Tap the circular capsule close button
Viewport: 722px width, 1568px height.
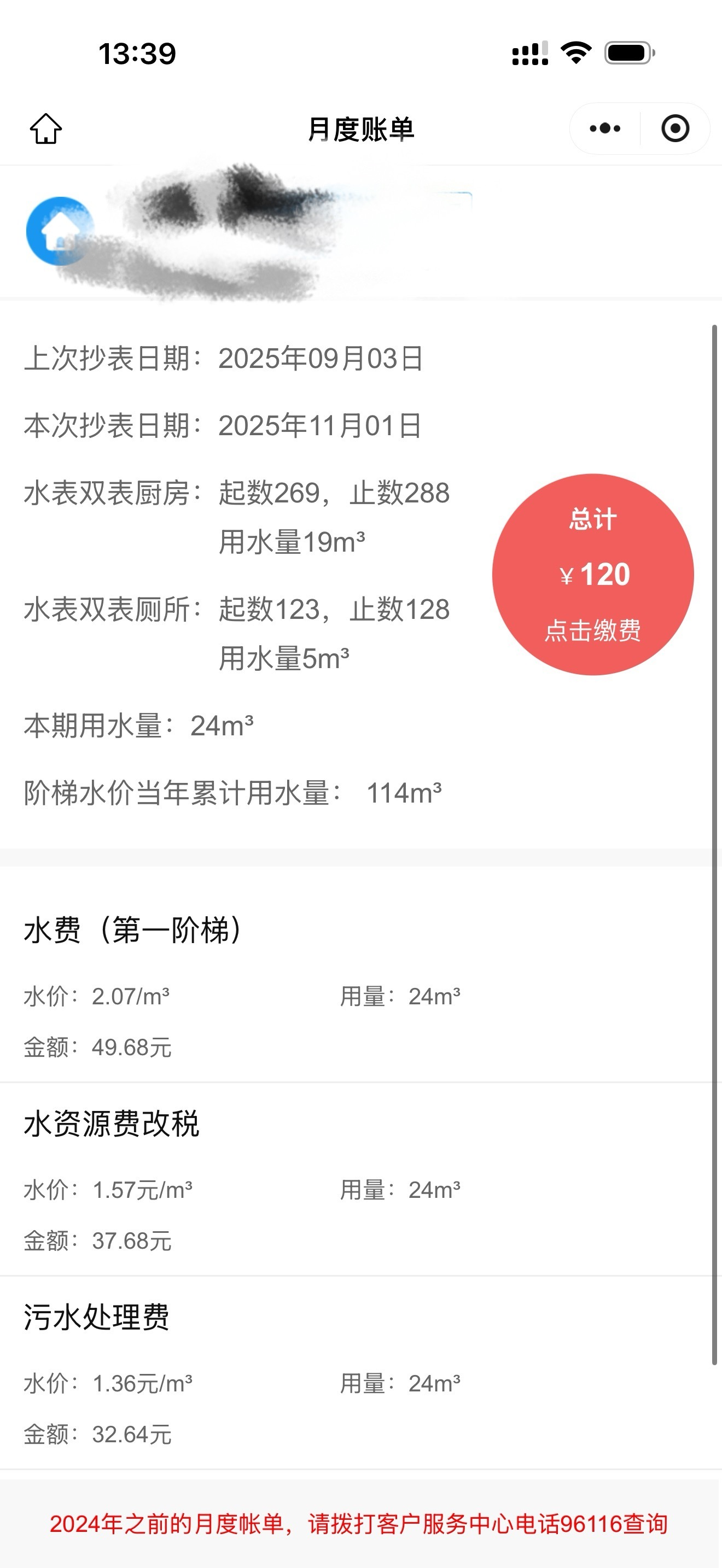pos(675,128)
